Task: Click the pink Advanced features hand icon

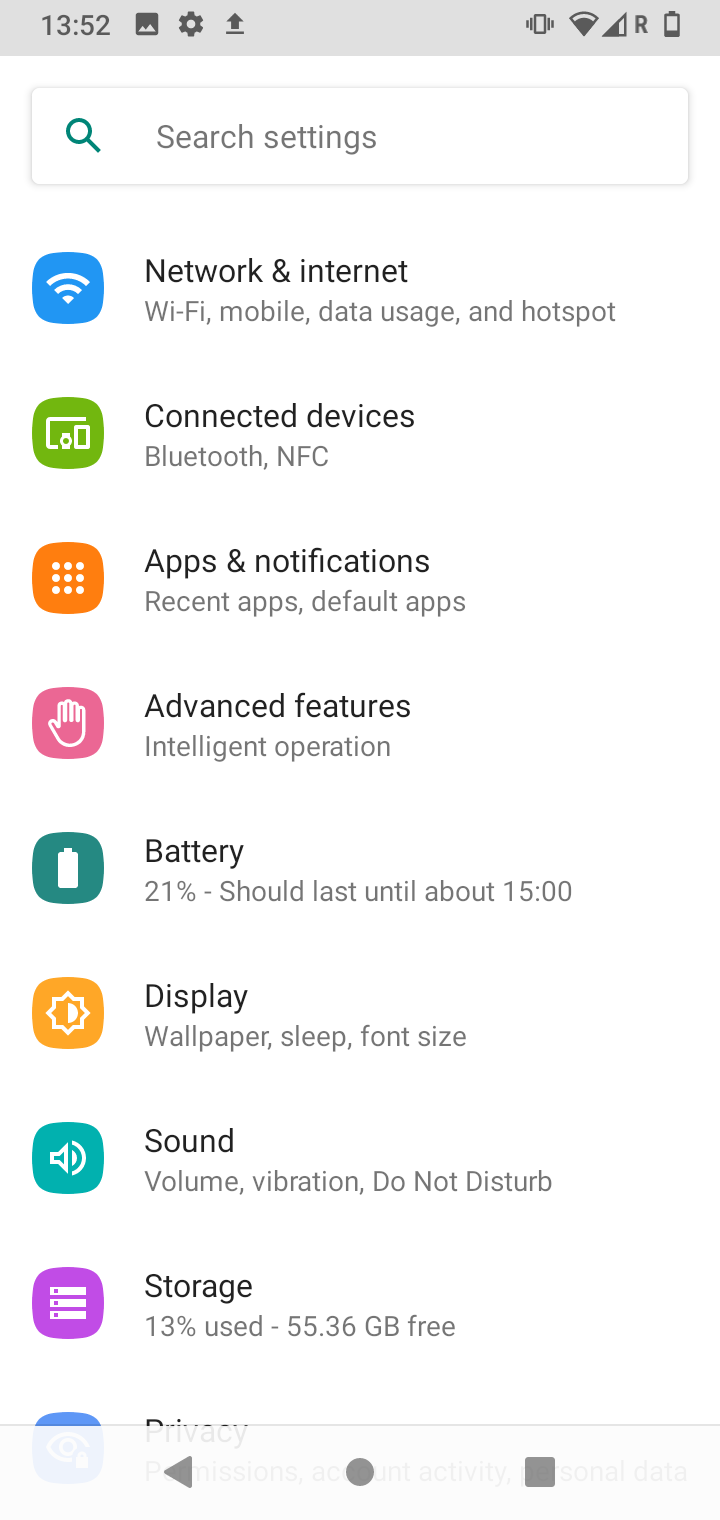Action: point(67,723)
